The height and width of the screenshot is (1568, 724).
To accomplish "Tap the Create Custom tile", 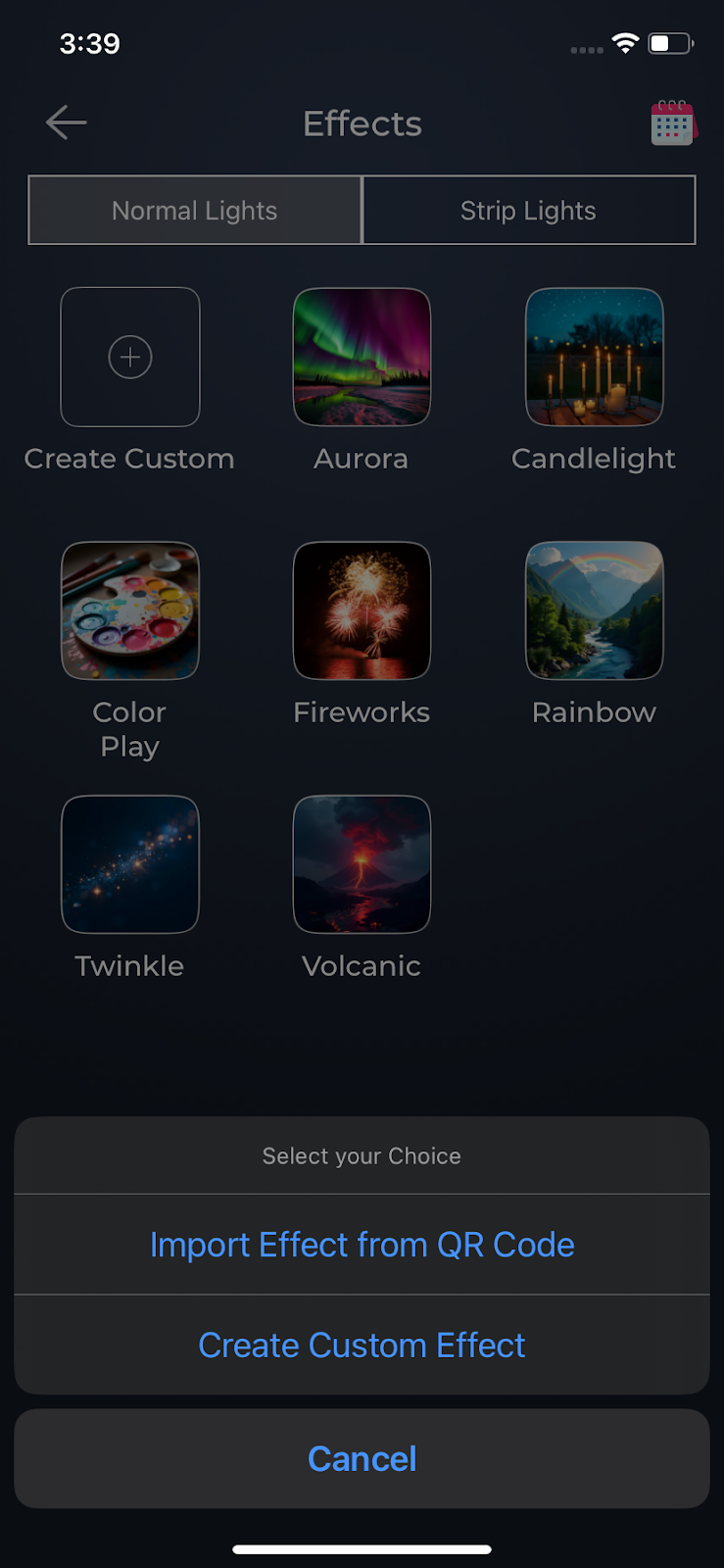I will 130,357.
